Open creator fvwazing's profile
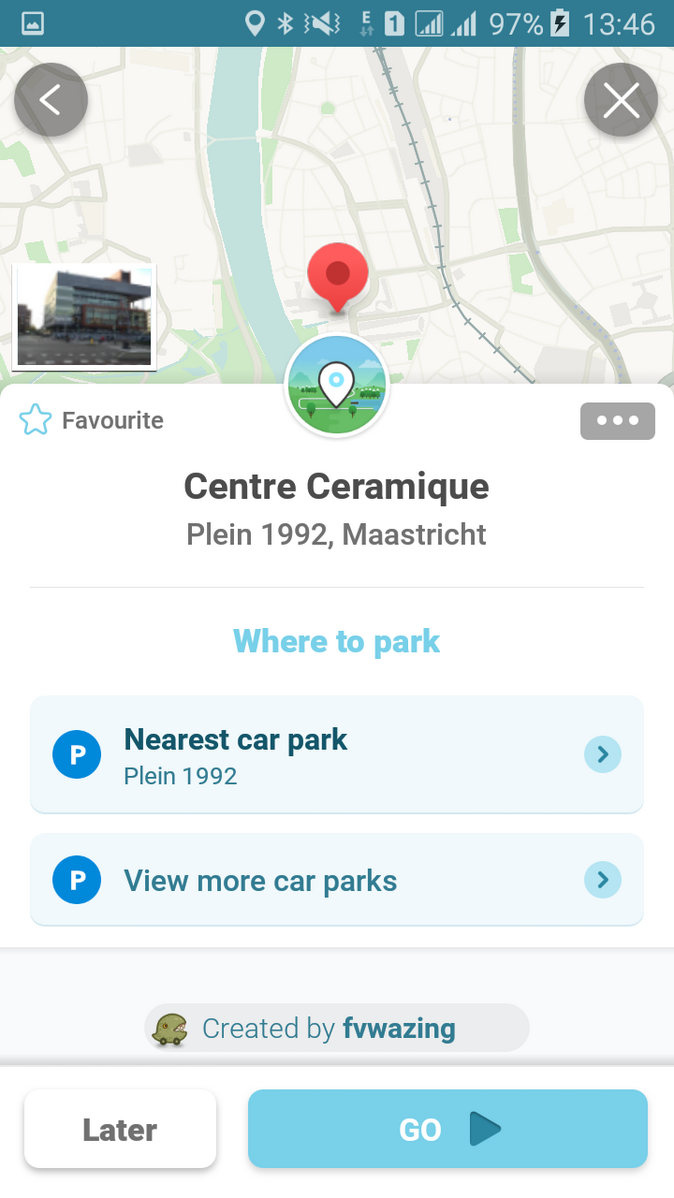The width and height of the screenshot is (674, 1198). tap(337, 1028)
